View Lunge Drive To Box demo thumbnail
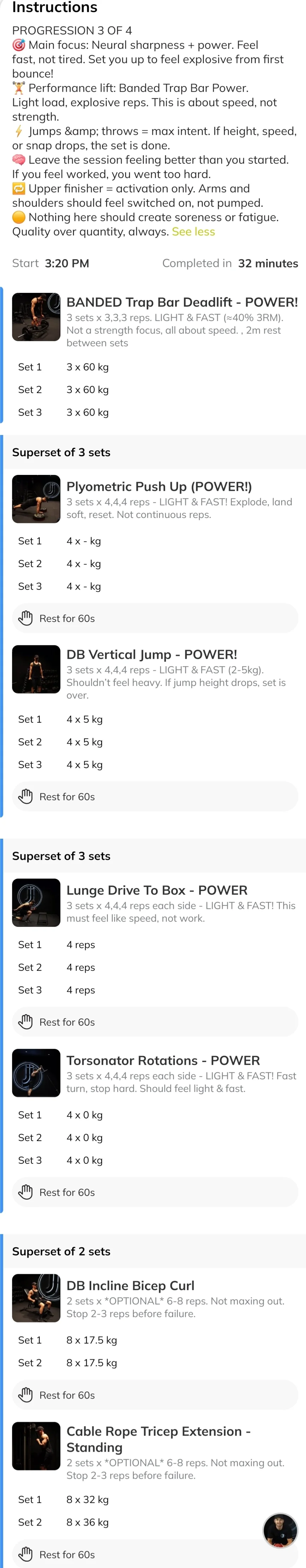 (x=36, y=903)
